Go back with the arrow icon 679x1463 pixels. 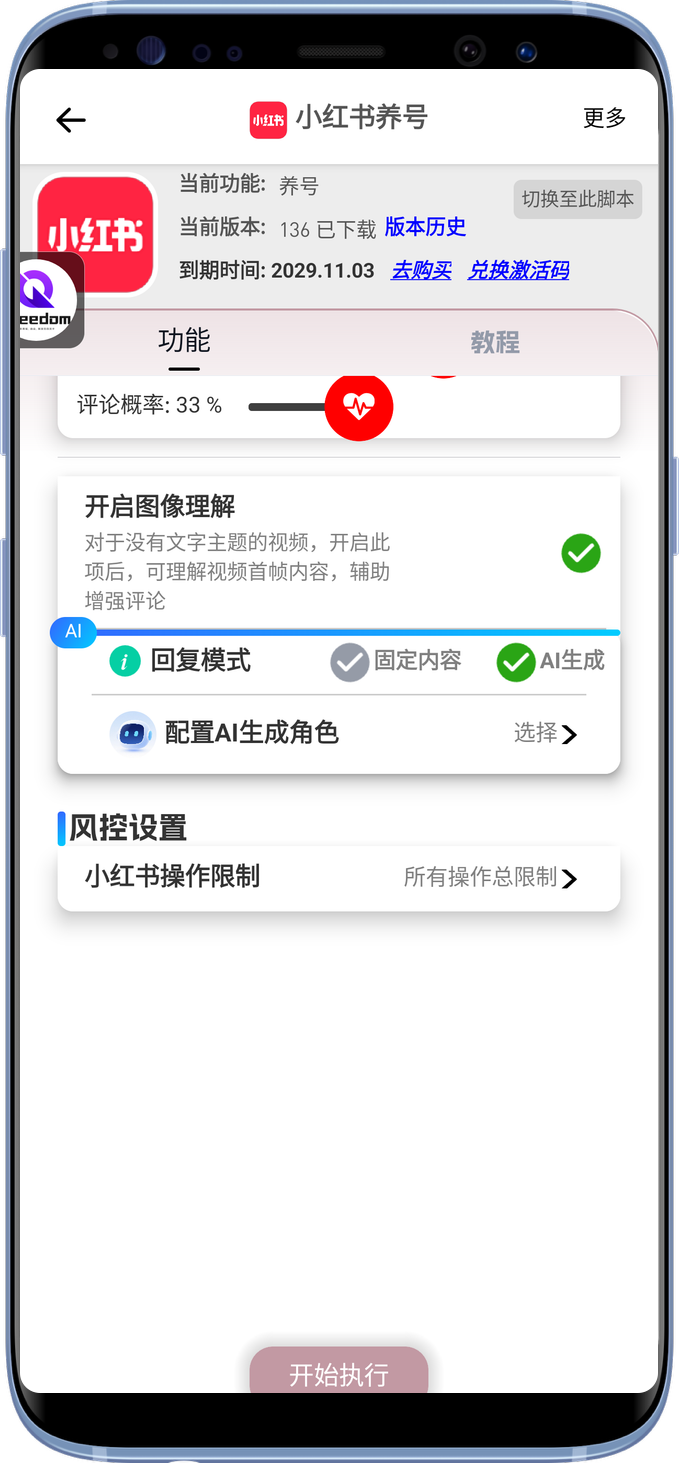point(71,121)
